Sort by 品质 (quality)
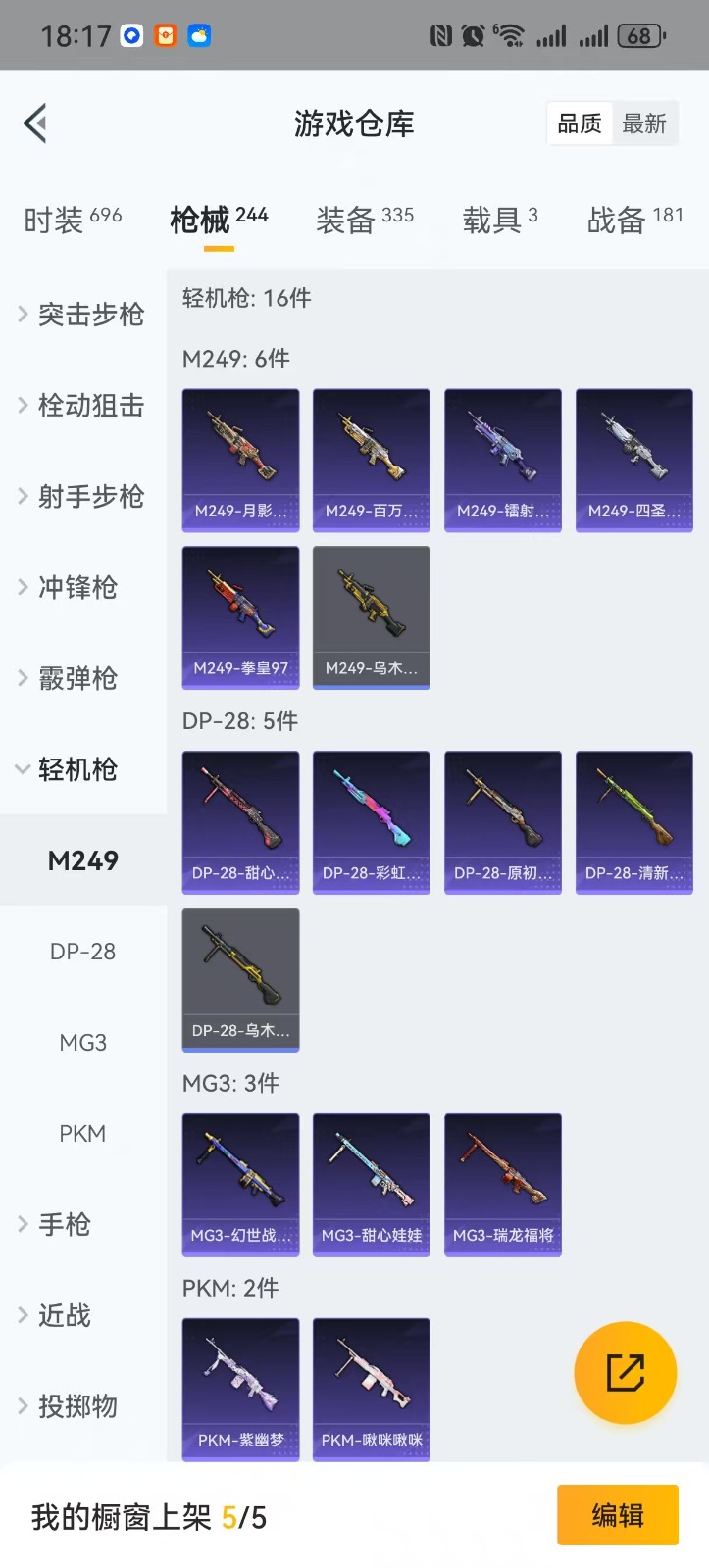 coord(580,124)
